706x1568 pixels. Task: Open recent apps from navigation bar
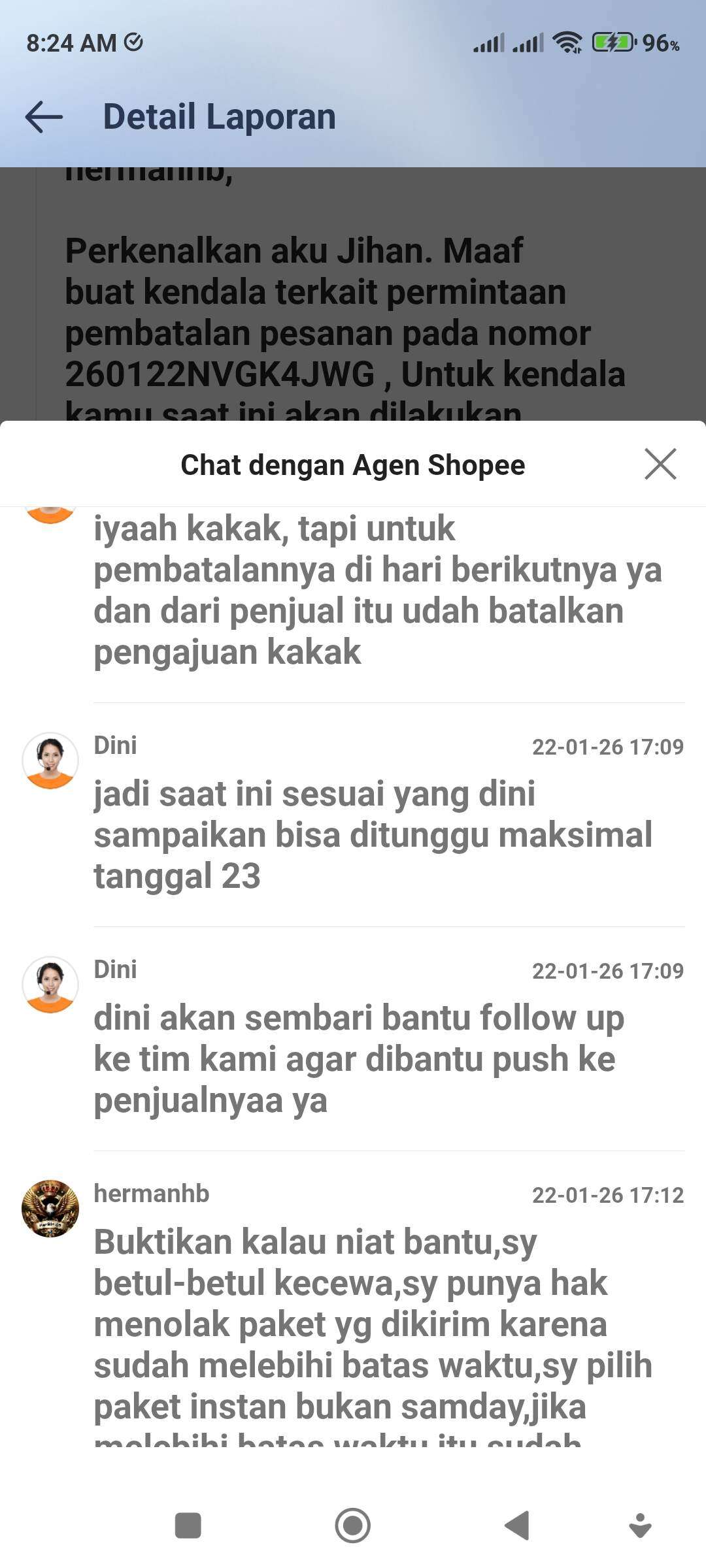[x=188, y=1526]
